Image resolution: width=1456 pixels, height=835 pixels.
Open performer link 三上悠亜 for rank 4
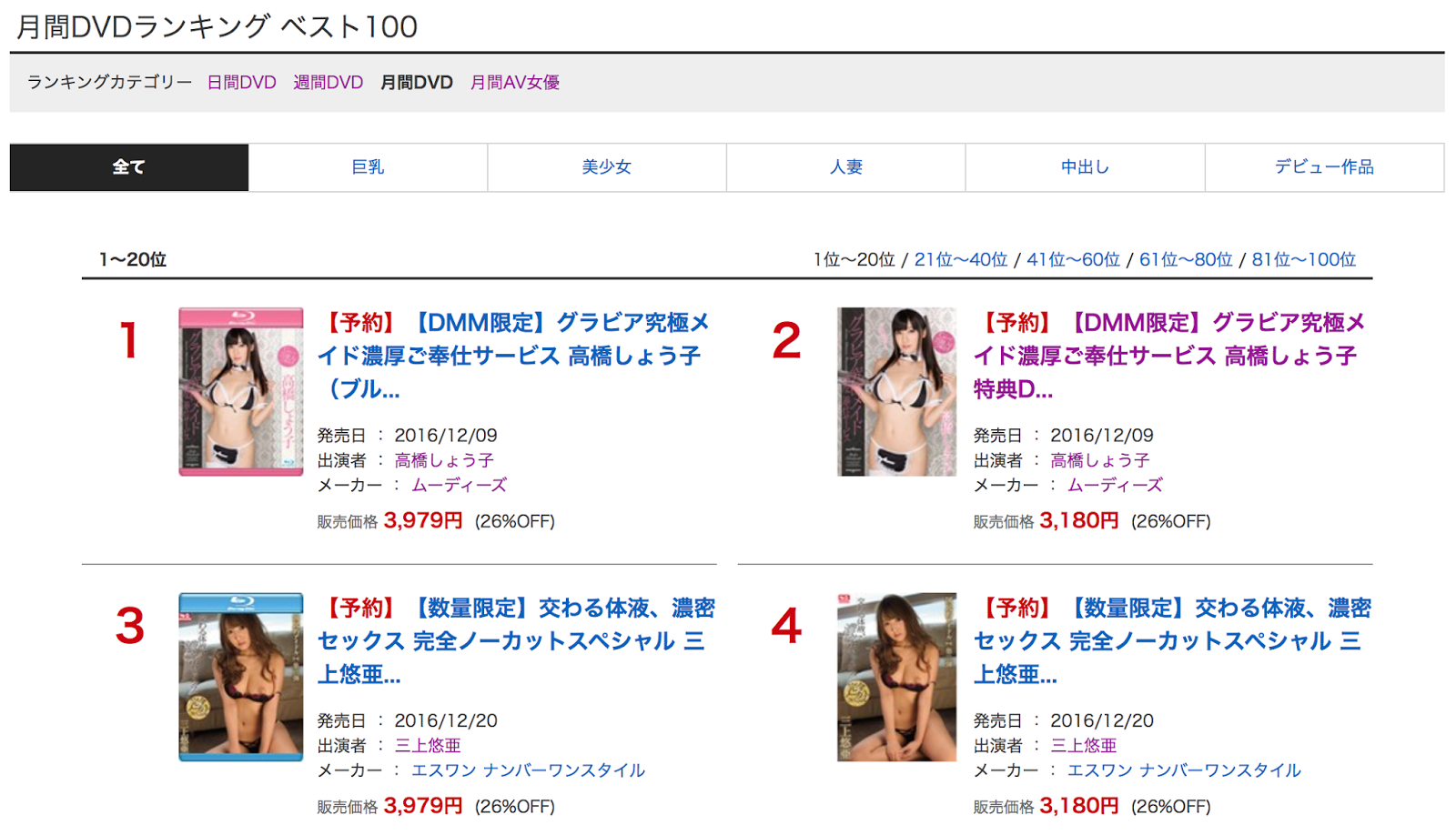(1083, 746)
